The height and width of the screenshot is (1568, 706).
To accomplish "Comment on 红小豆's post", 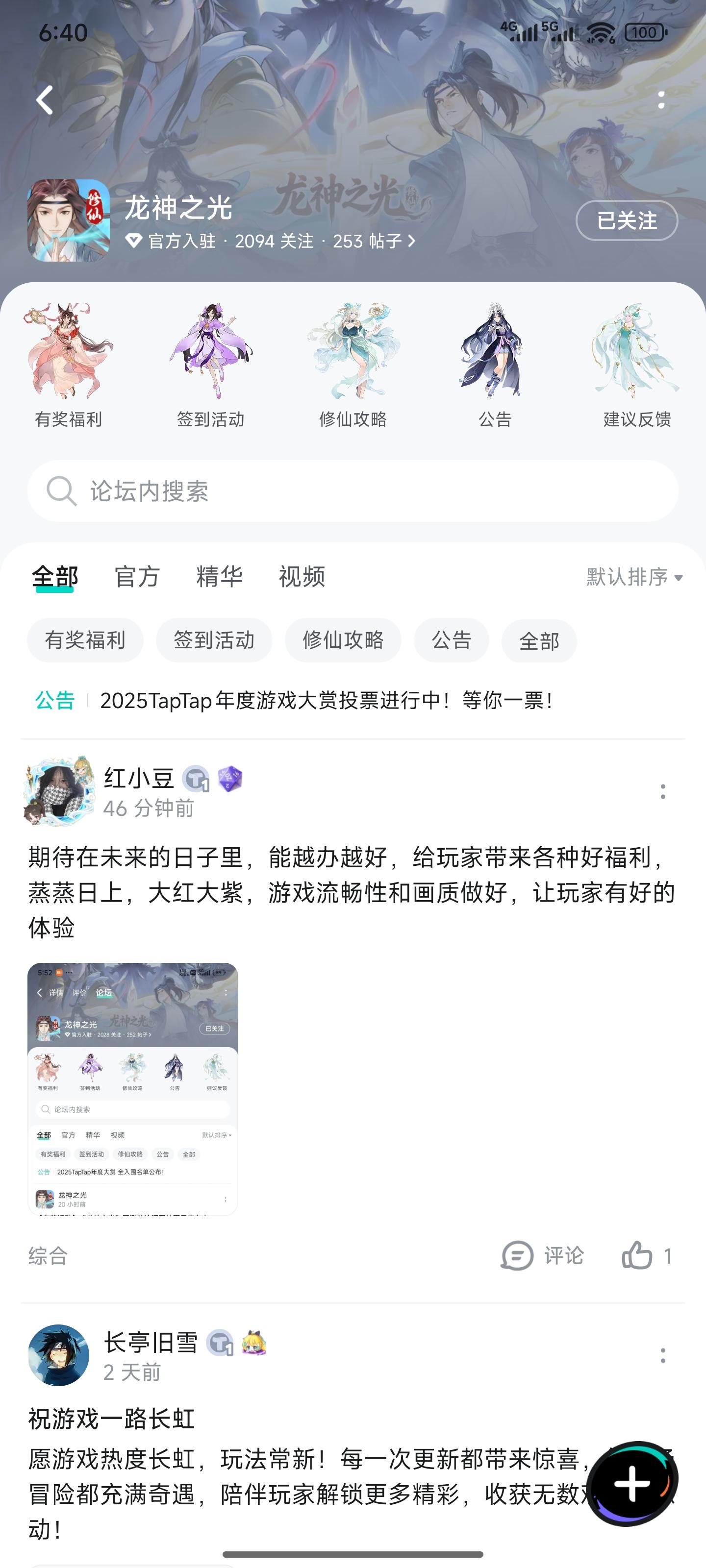I will (542, 1256).
